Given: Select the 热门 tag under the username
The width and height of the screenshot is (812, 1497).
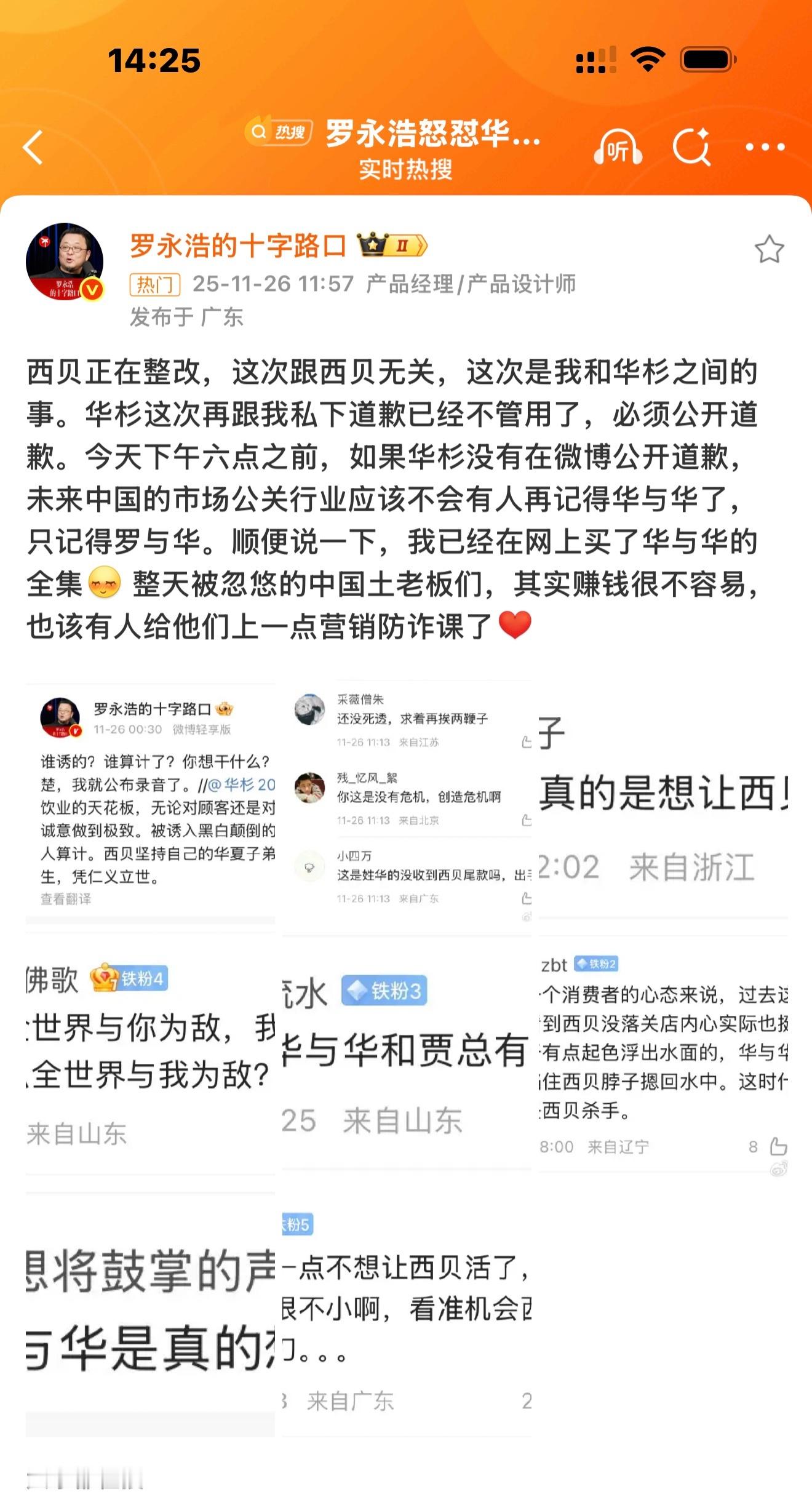Looking at the screenshot, I should [155, 285].
